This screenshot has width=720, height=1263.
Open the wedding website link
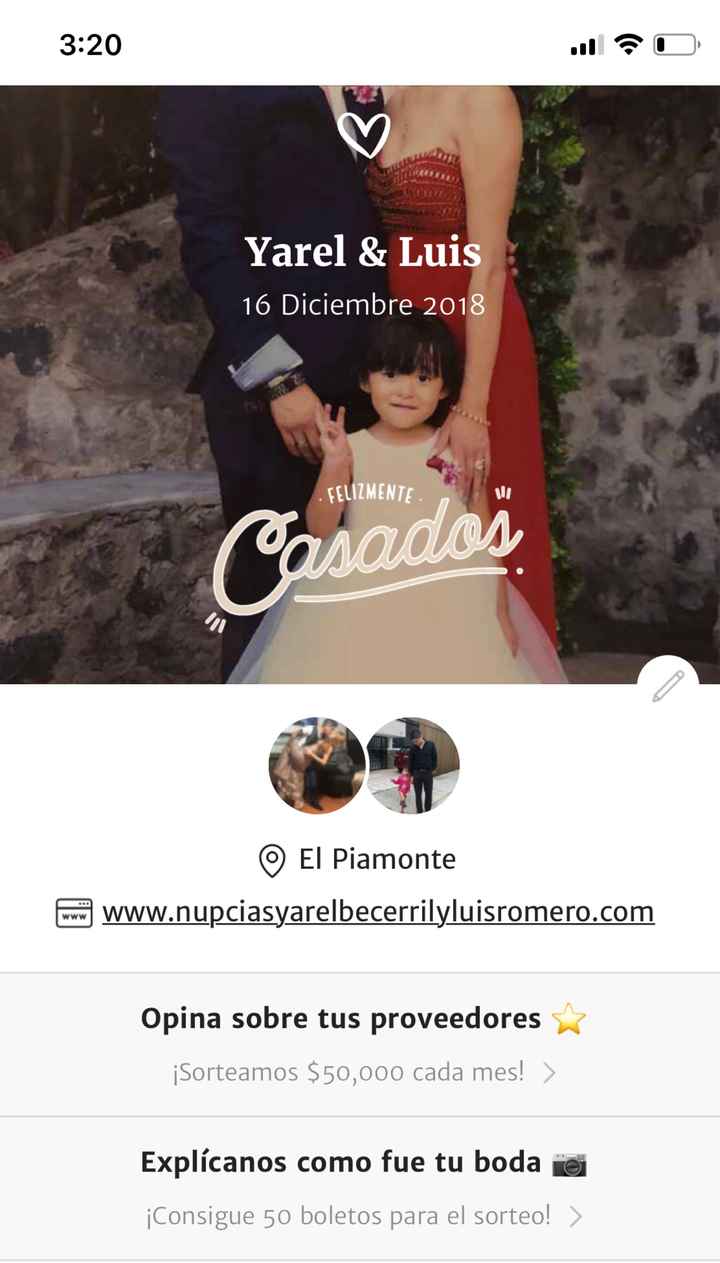click(x=378, y=912)
